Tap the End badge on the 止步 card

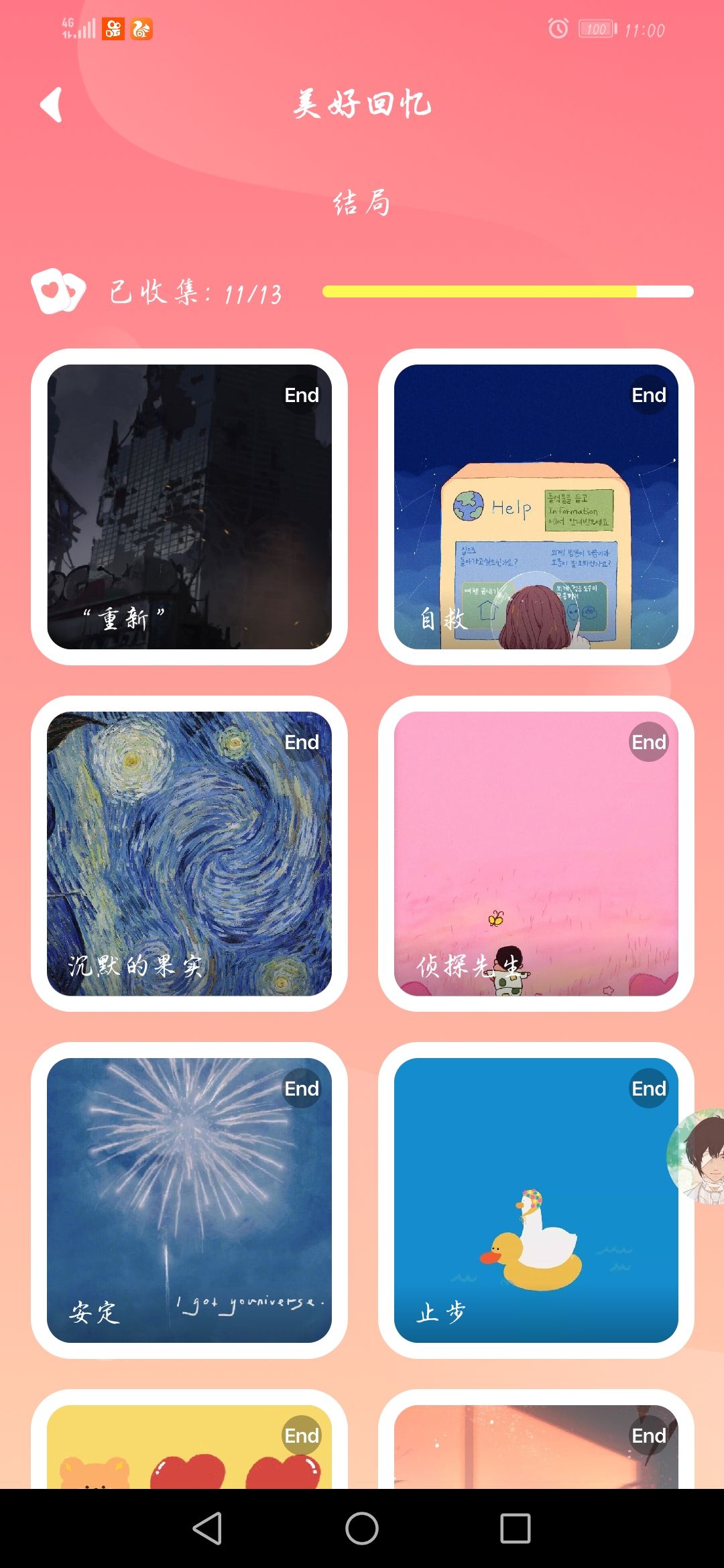coord(648,1089)
